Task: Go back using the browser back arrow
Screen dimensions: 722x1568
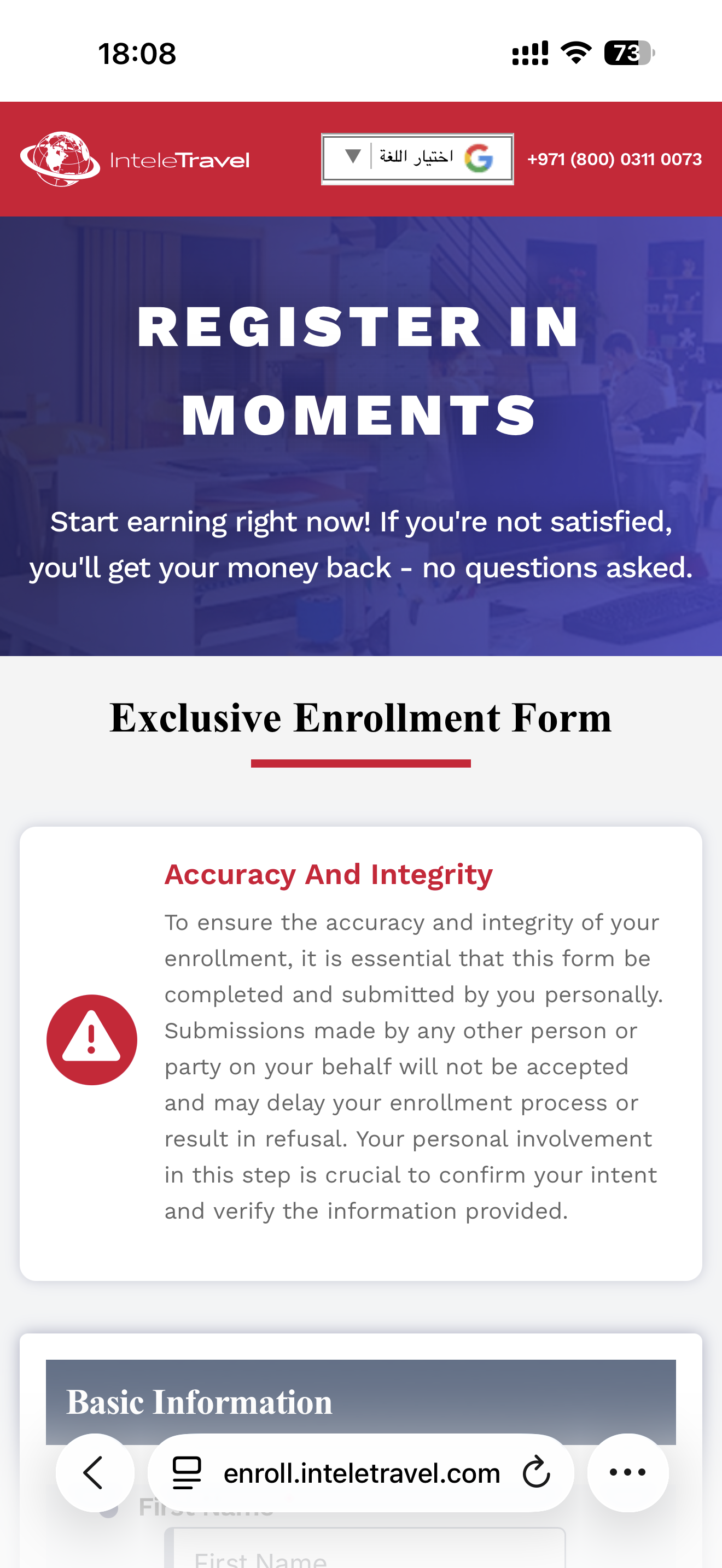Action: [95, 1472]
